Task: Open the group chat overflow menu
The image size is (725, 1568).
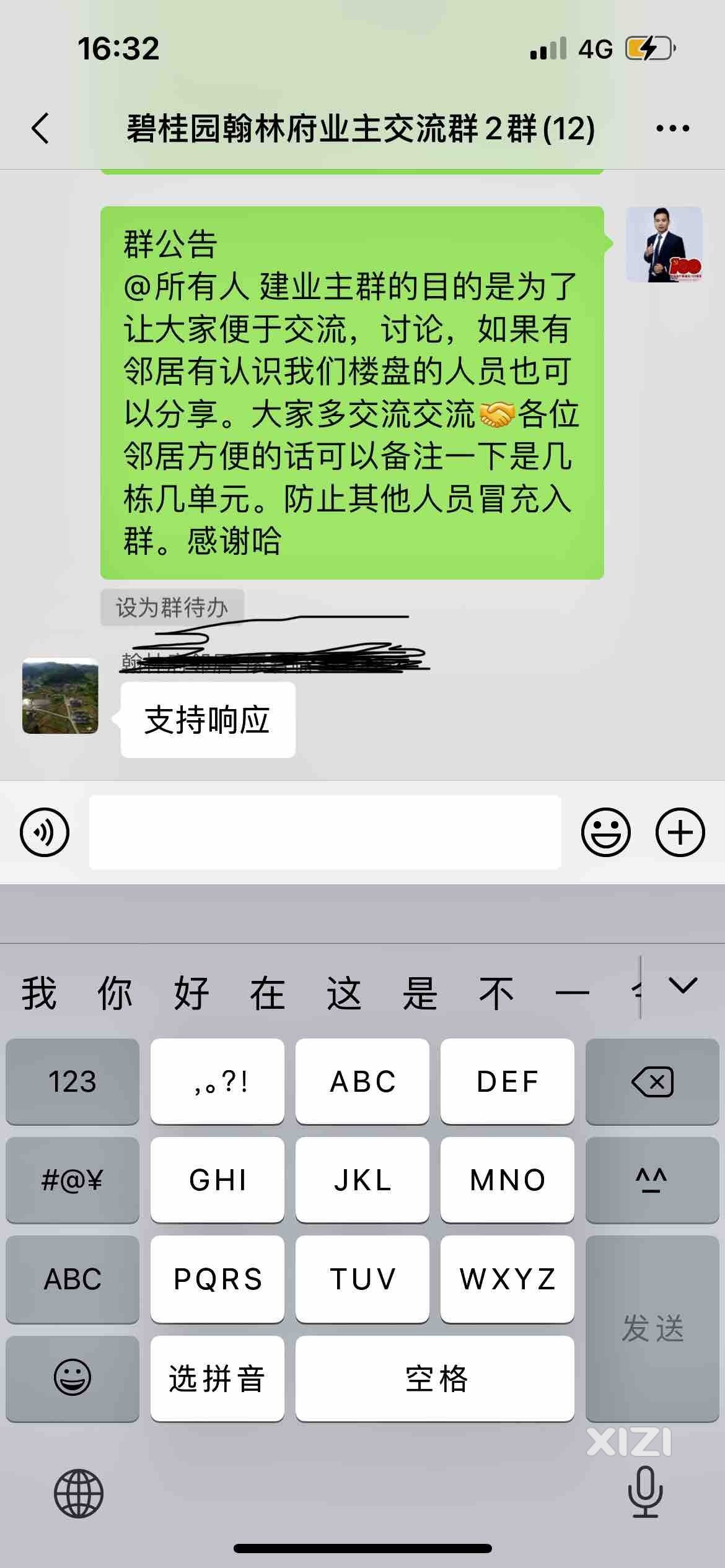Action: (x=672, y=128)
